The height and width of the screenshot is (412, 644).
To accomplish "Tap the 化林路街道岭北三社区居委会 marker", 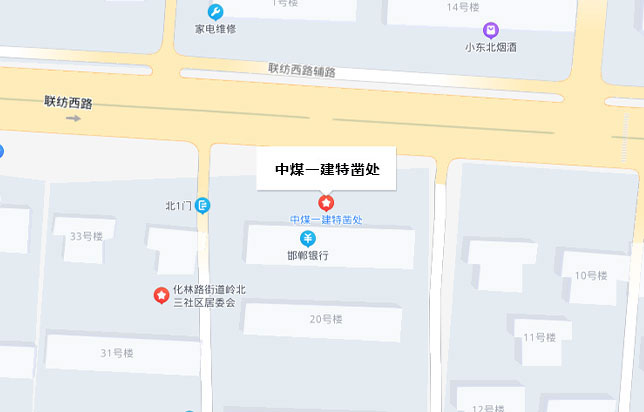I will click(160, 295).
